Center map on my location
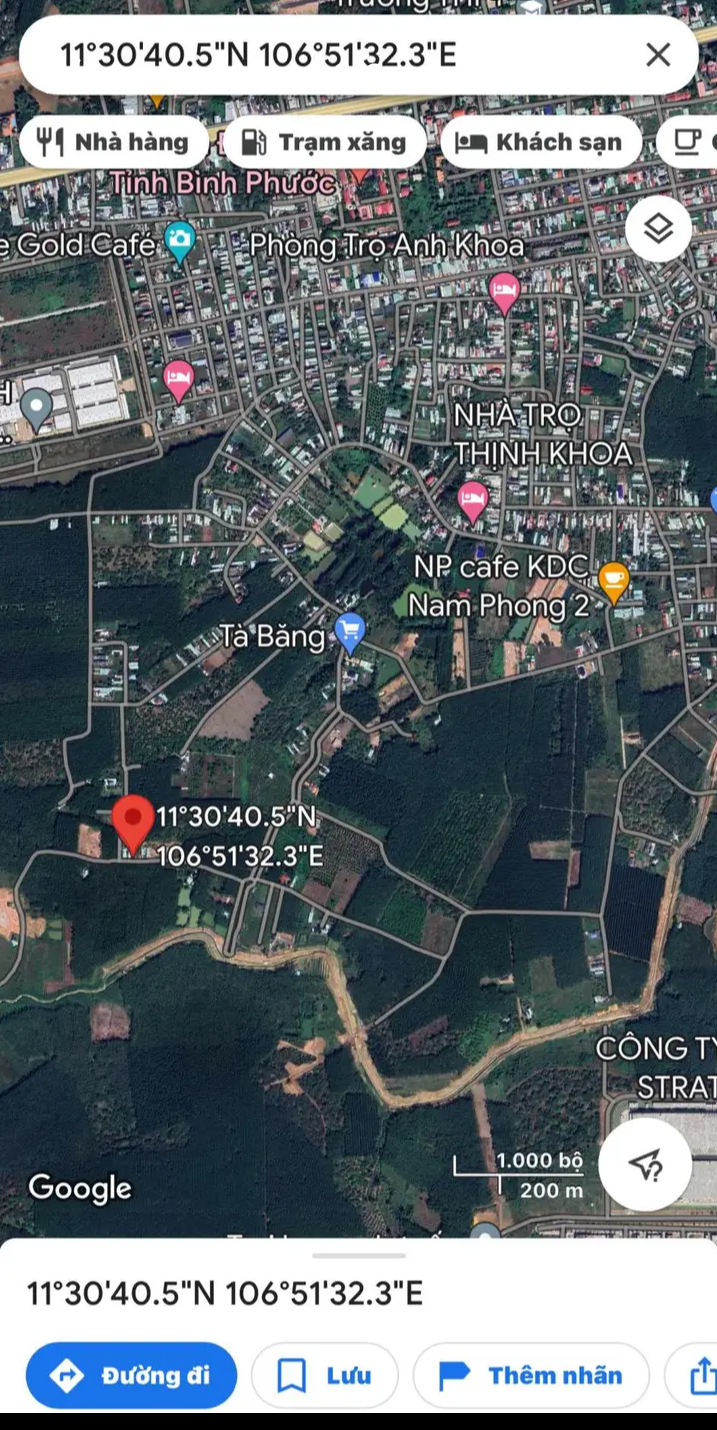The width and height of the screenshot is (717, 1430). click(x=645, y=1164)
